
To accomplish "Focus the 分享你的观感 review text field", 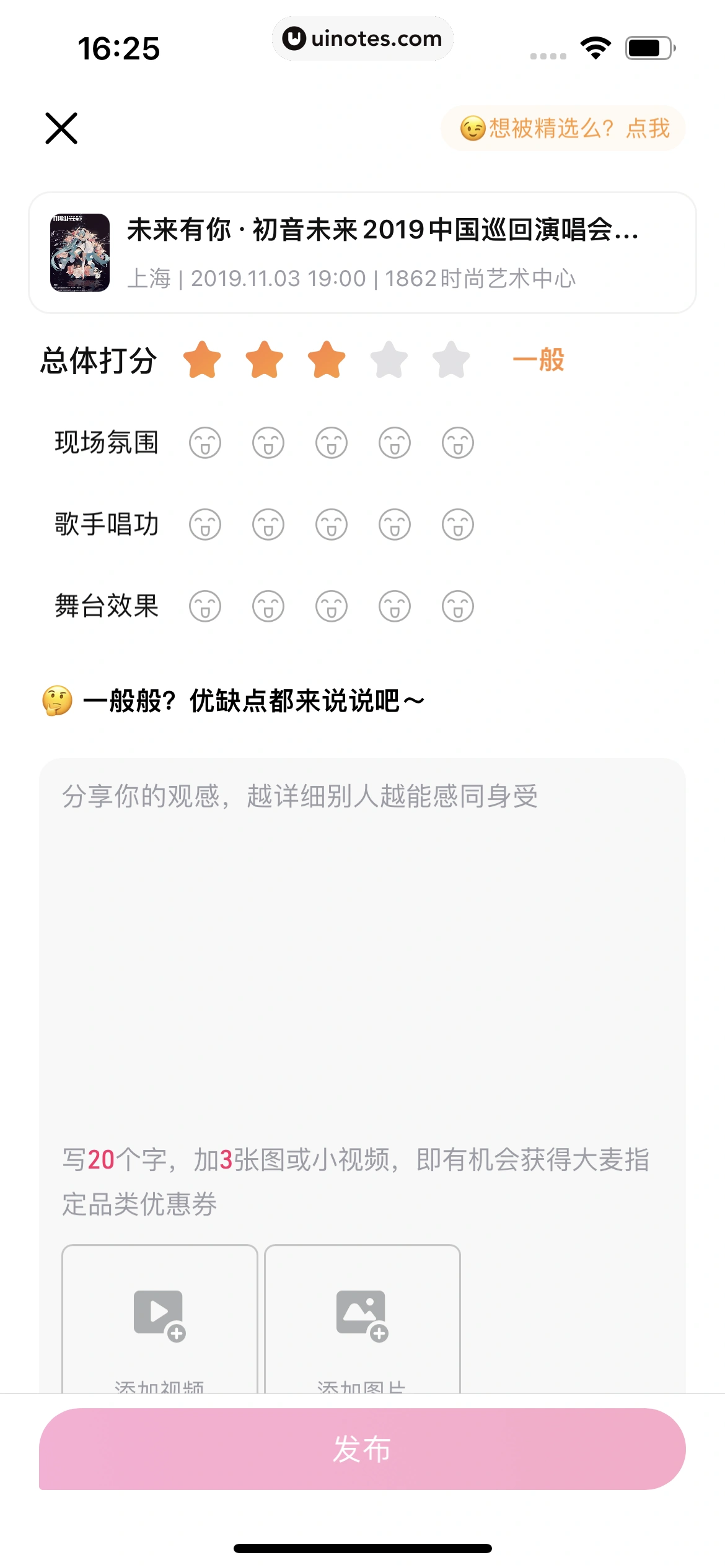I will (362, 929).
